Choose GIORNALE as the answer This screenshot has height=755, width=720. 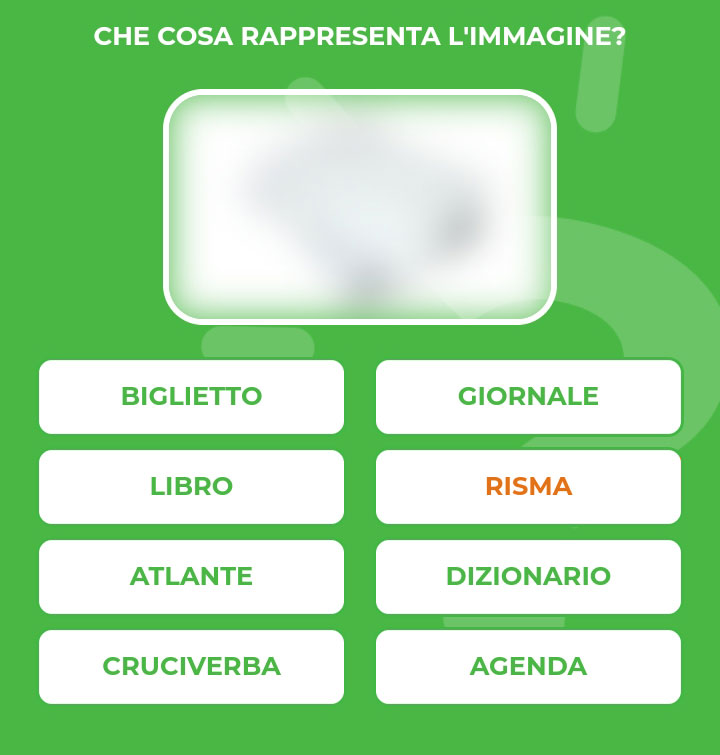tap(528, 397)
